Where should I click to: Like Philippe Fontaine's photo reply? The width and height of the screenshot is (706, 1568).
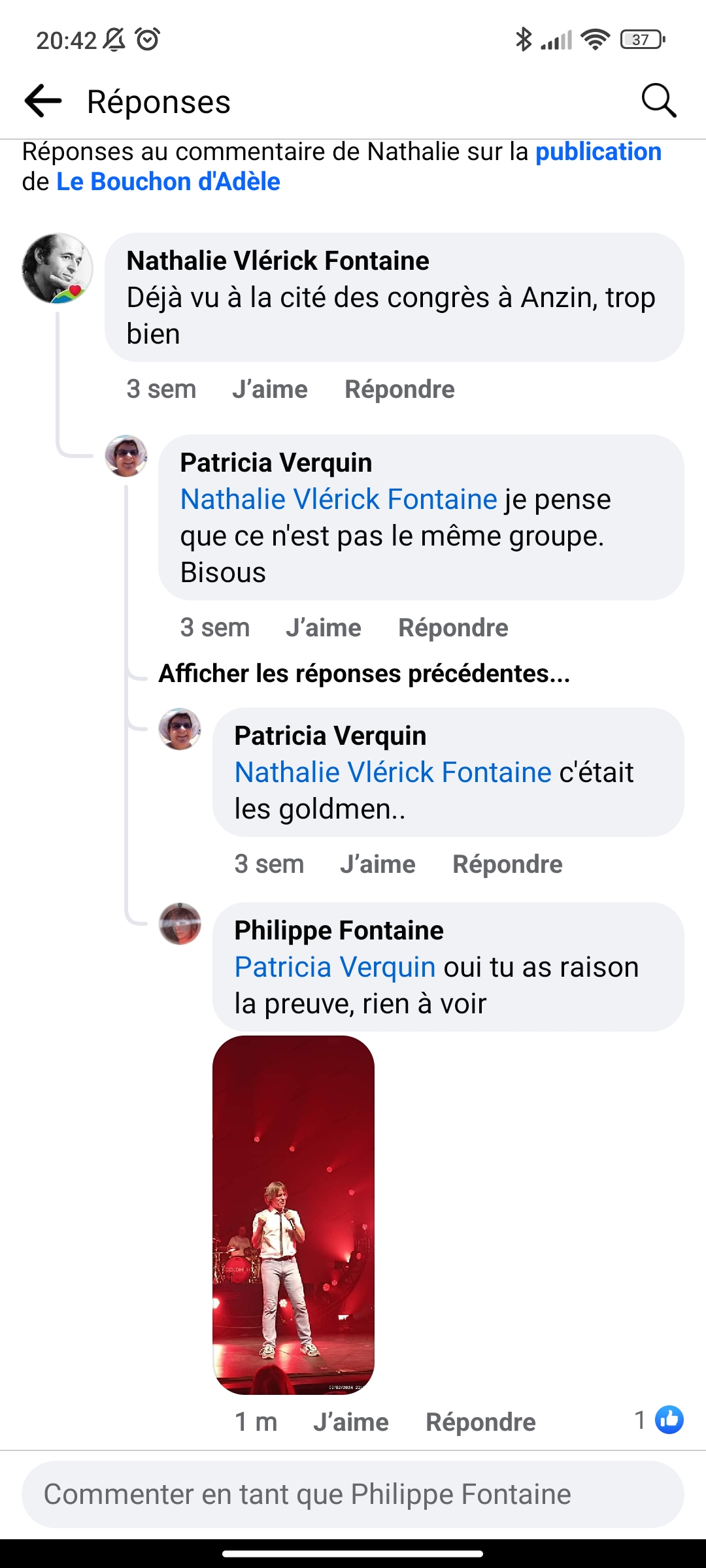350,1422
